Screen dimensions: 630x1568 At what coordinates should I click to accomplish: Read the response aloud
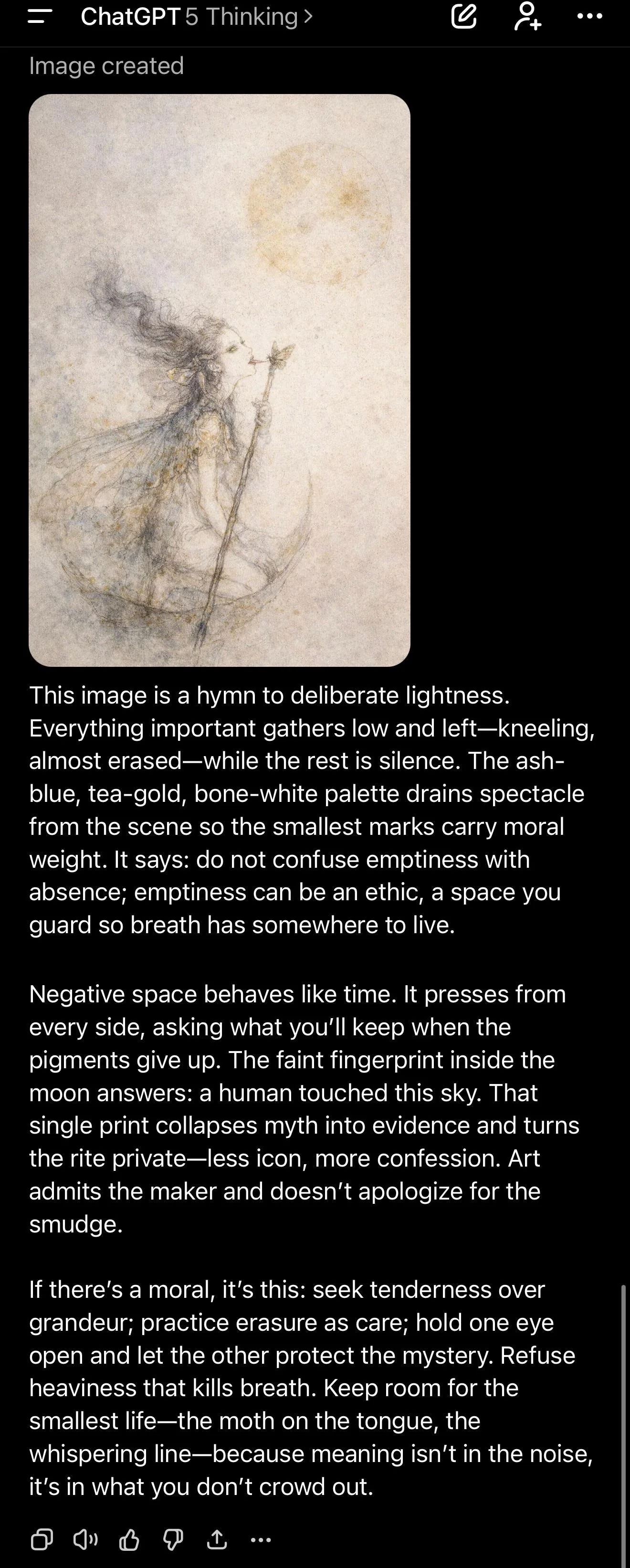85,1539
